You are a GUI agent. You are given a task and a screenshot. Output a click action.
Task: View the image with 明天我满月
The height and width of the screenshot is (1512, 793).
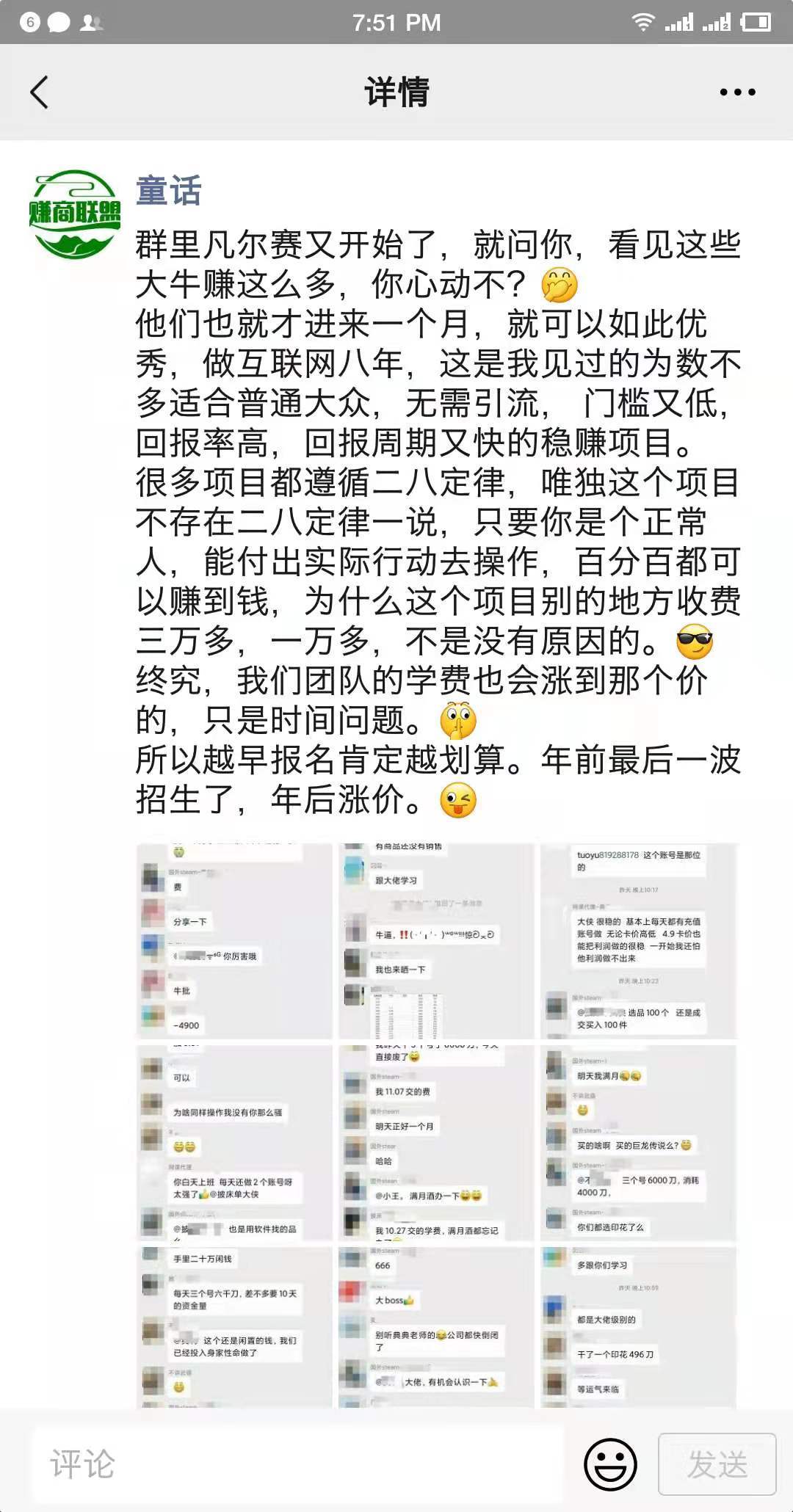(638, 1143)
